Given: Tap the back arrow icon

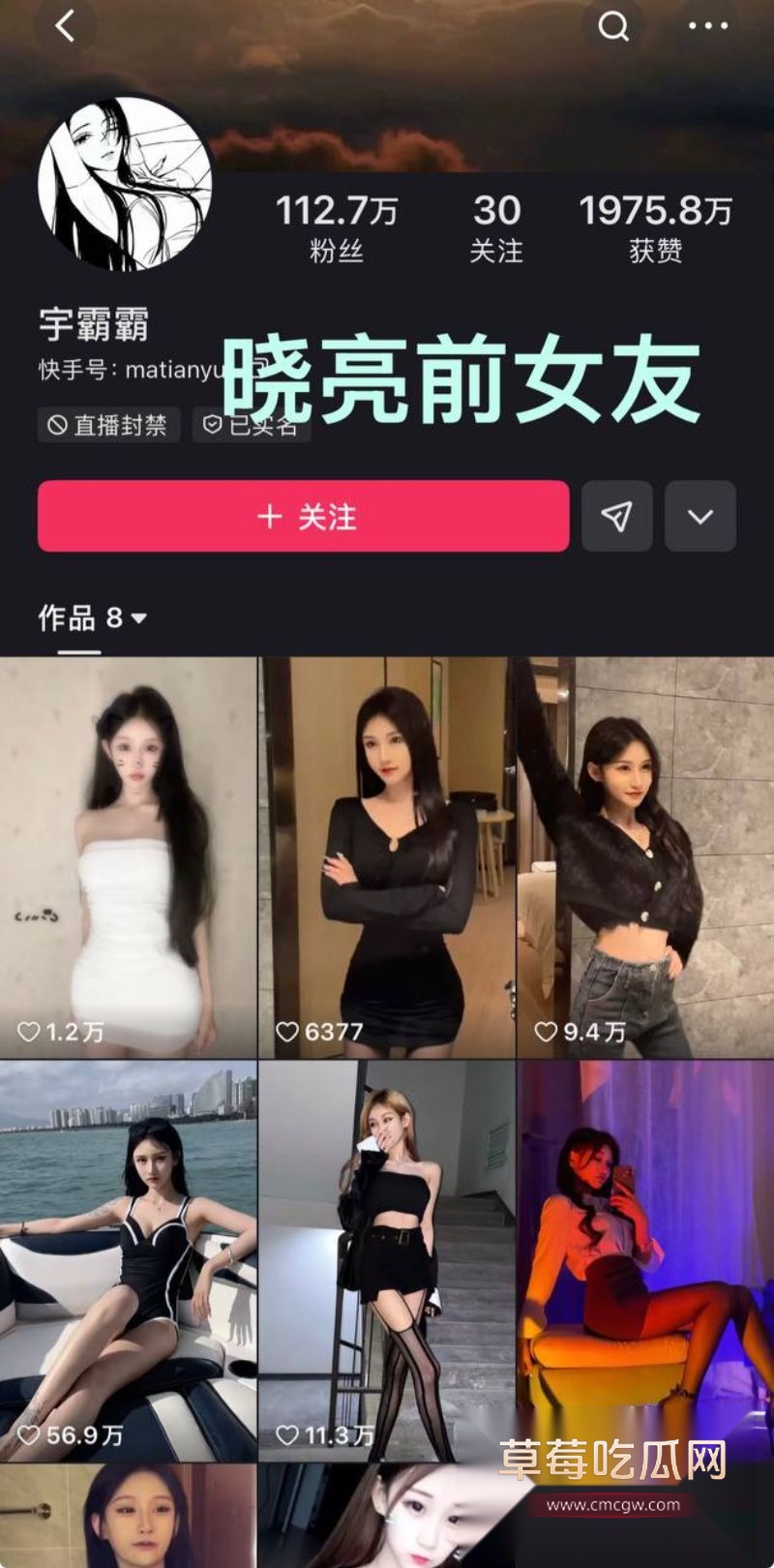Looking at the screenshot, I should point(65,26).
